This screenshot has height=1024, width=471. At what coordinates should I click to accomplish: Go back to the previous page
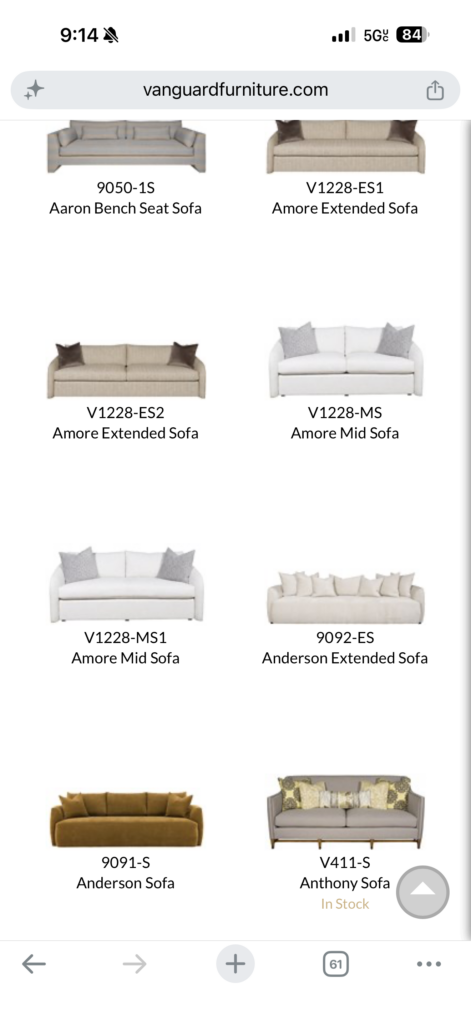coord(34,964)
